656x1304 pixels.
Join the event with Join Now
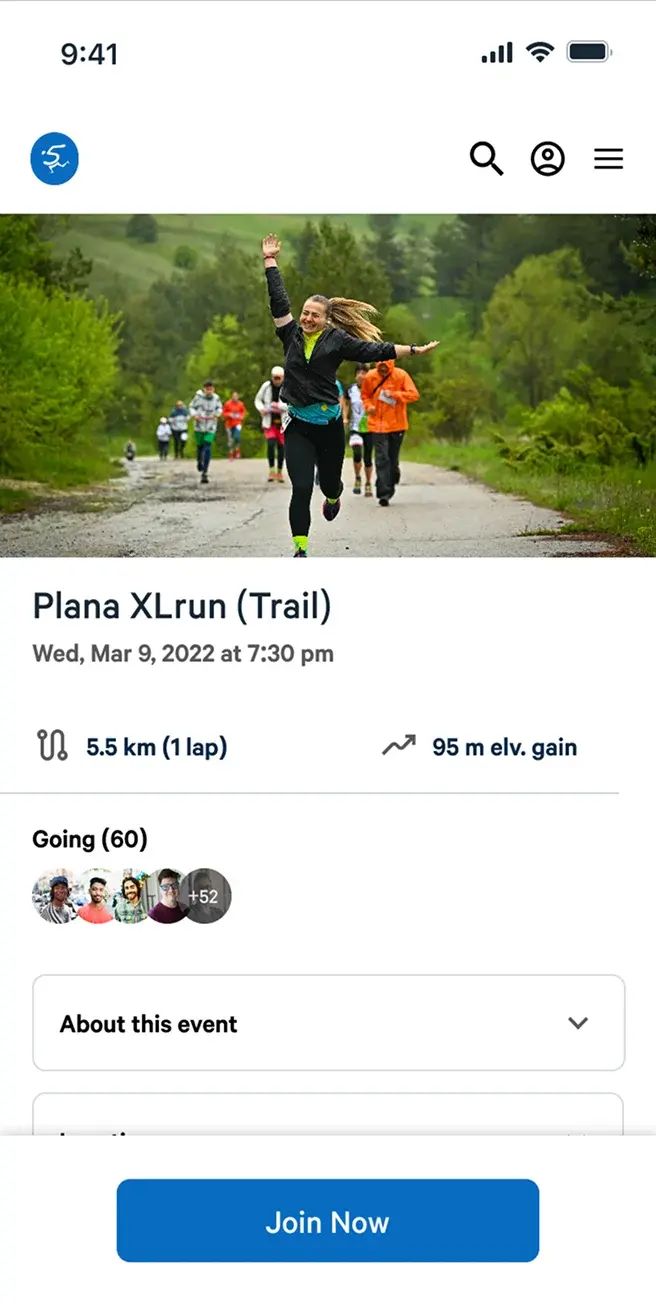click(x=328, y=1221)
